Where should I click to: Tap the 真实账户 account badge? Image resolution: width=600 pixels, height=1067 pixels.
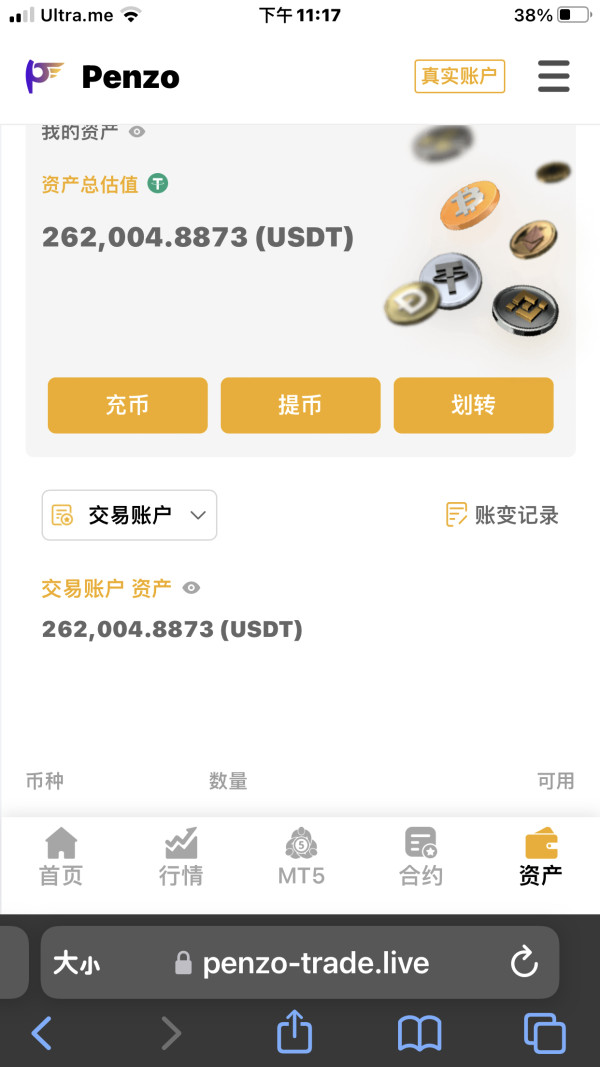tap(460, 76)
